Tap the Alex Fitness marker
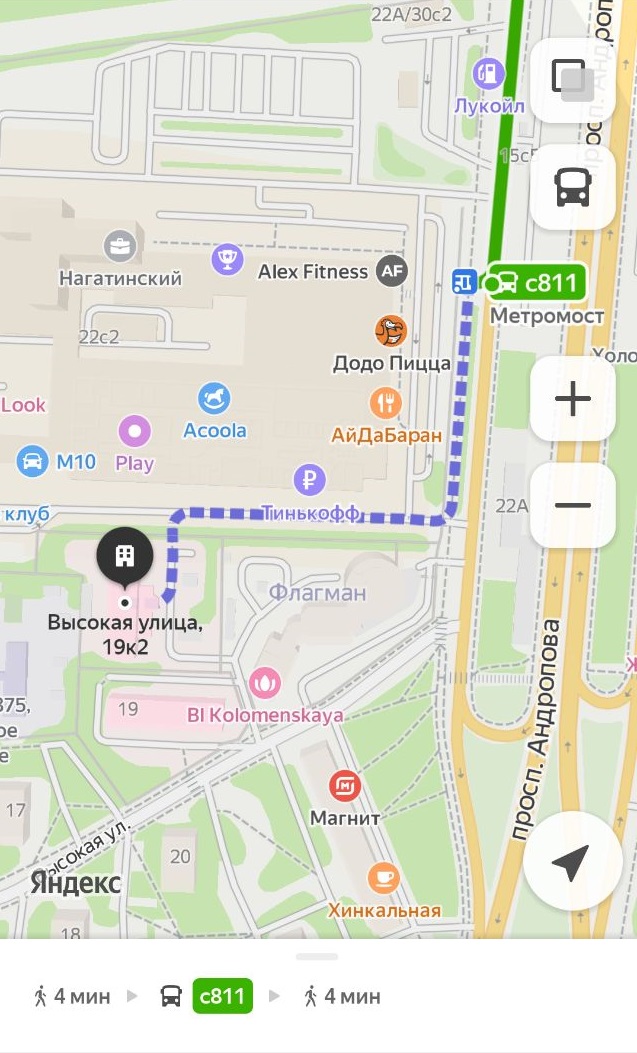The height and width of the screenshot is (1053, 637). pos(391,271)
